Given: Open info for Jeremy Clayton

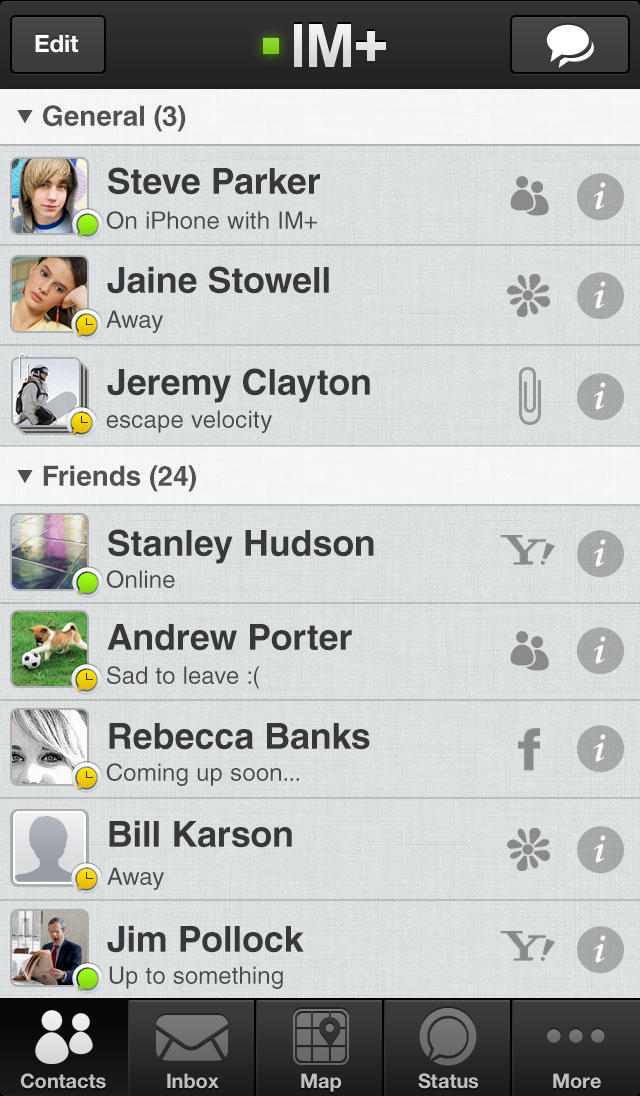Looking at the screenshot, I should [x=600, y=396].
